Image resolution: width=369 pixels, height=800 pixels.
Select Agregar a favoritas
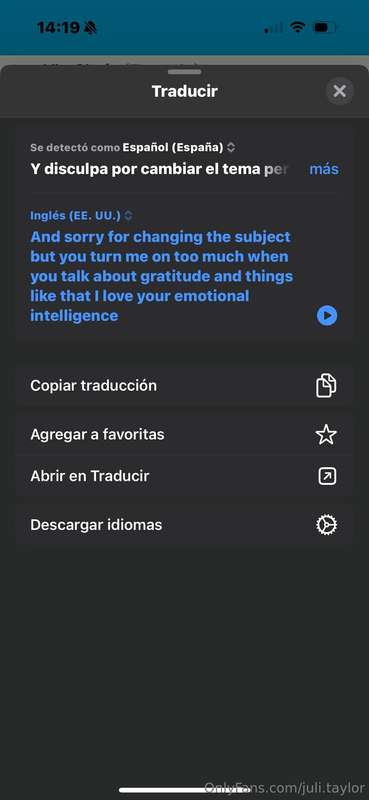[x=184, y=435]
